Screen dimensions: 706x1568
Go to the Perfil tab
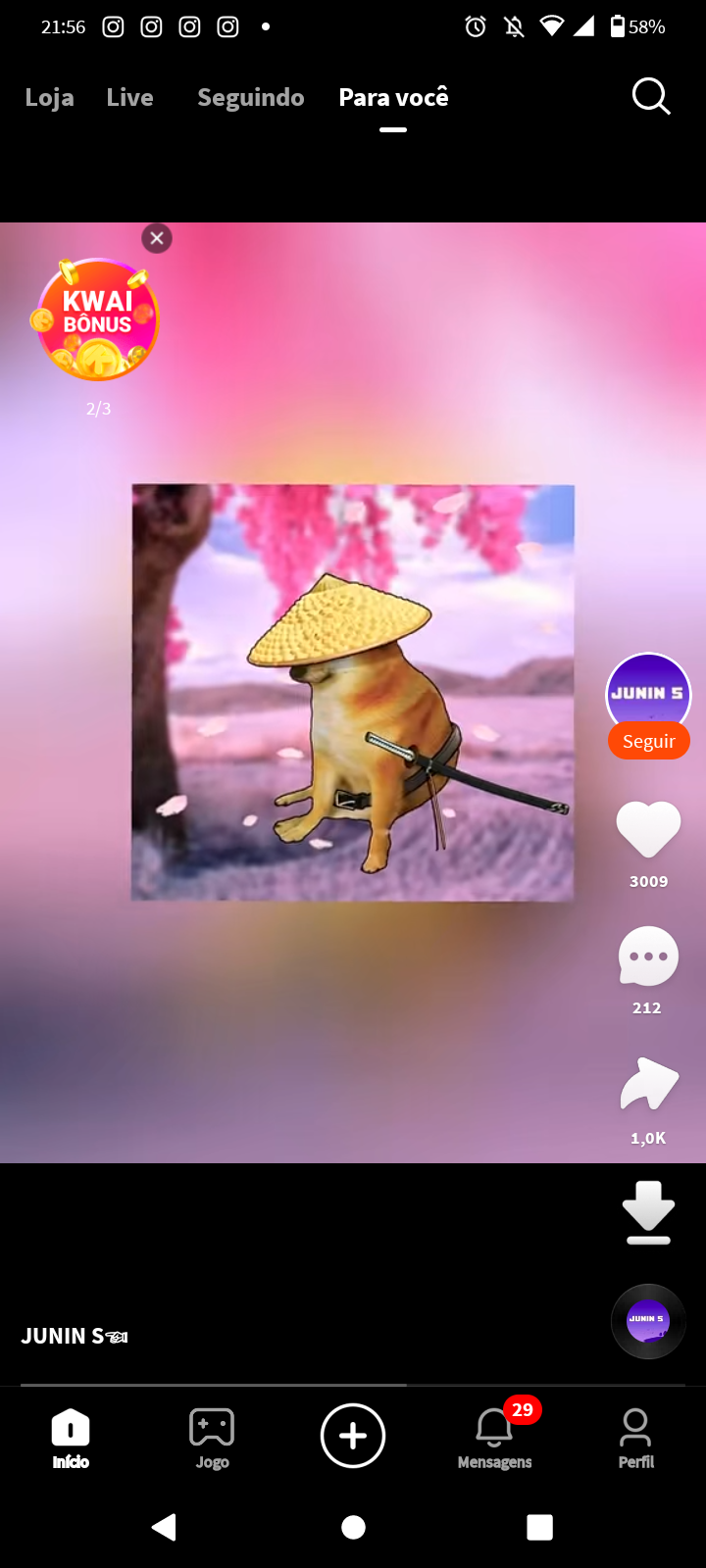point(635,1439)
